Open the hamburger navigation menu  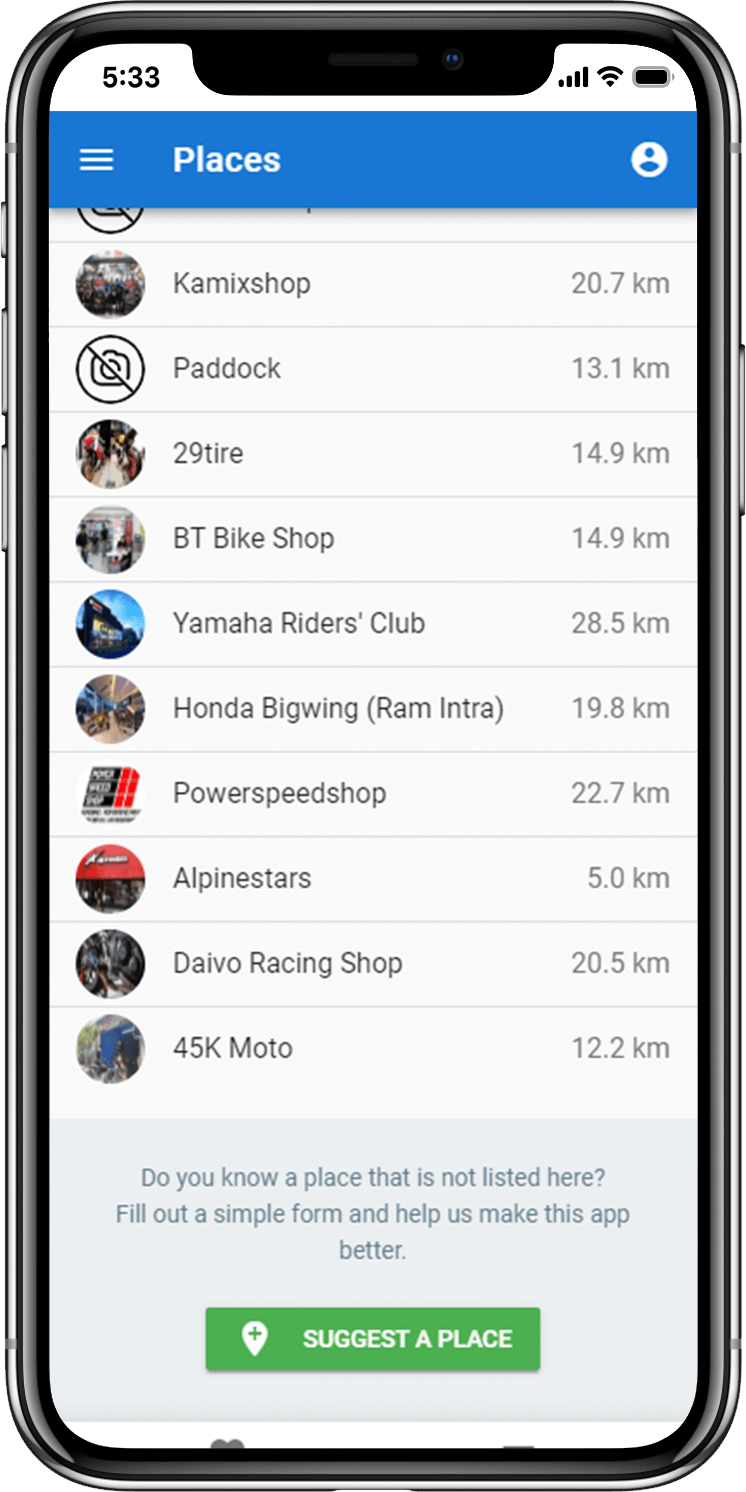click(x=96, y=160)
